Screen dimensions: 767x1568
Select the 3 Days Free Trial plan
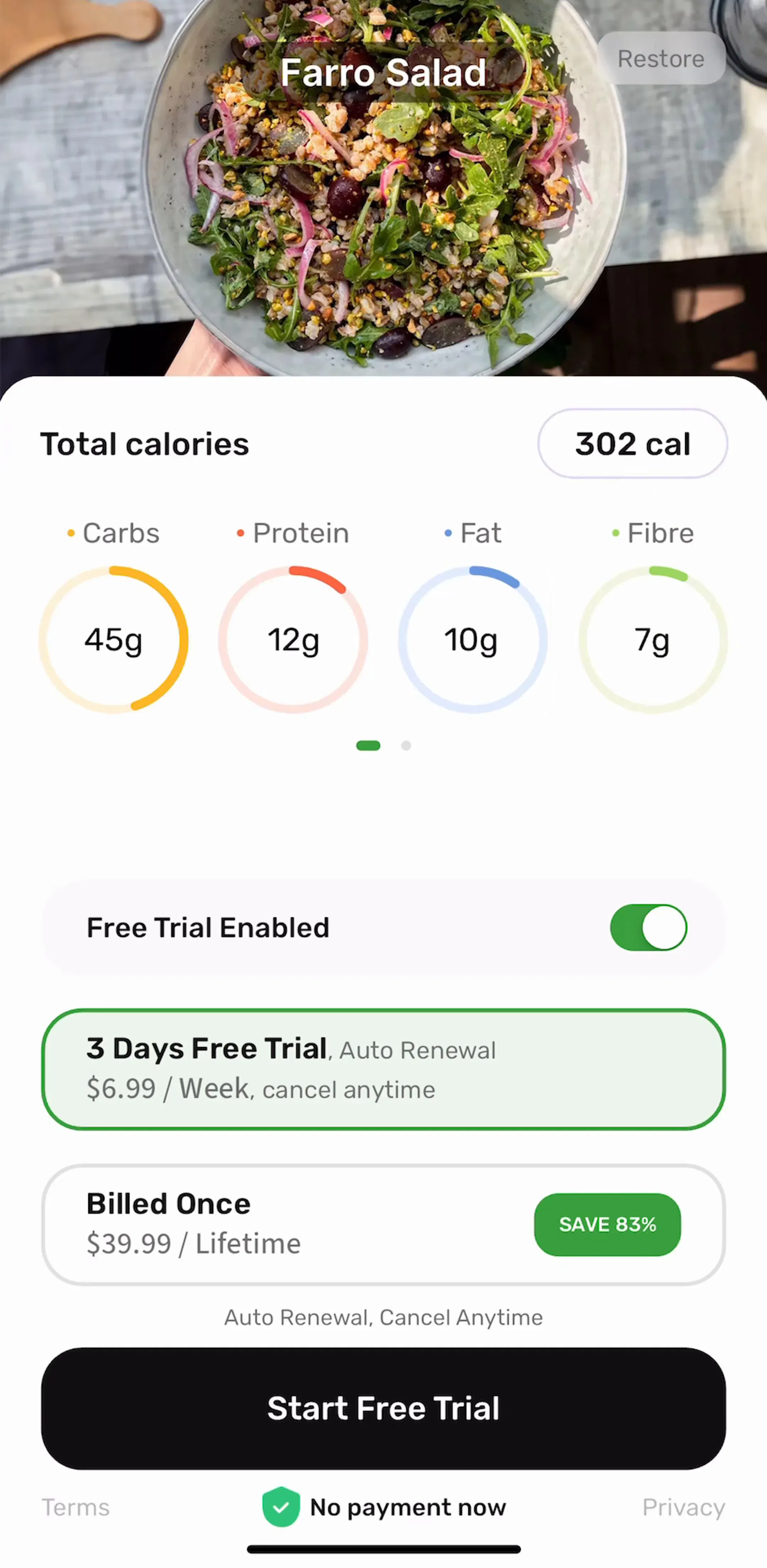click(383, 1069)
